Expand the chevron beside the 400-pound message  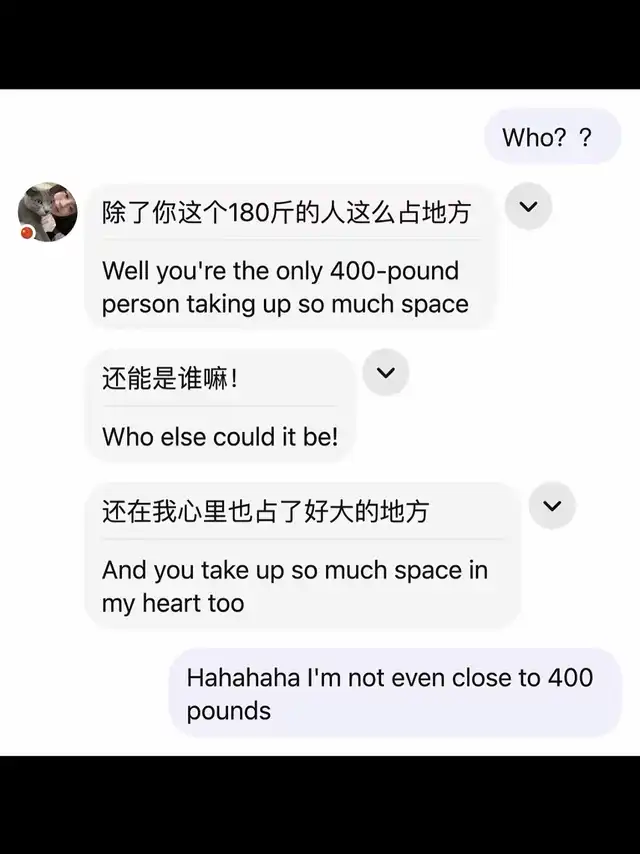point(528,206)
